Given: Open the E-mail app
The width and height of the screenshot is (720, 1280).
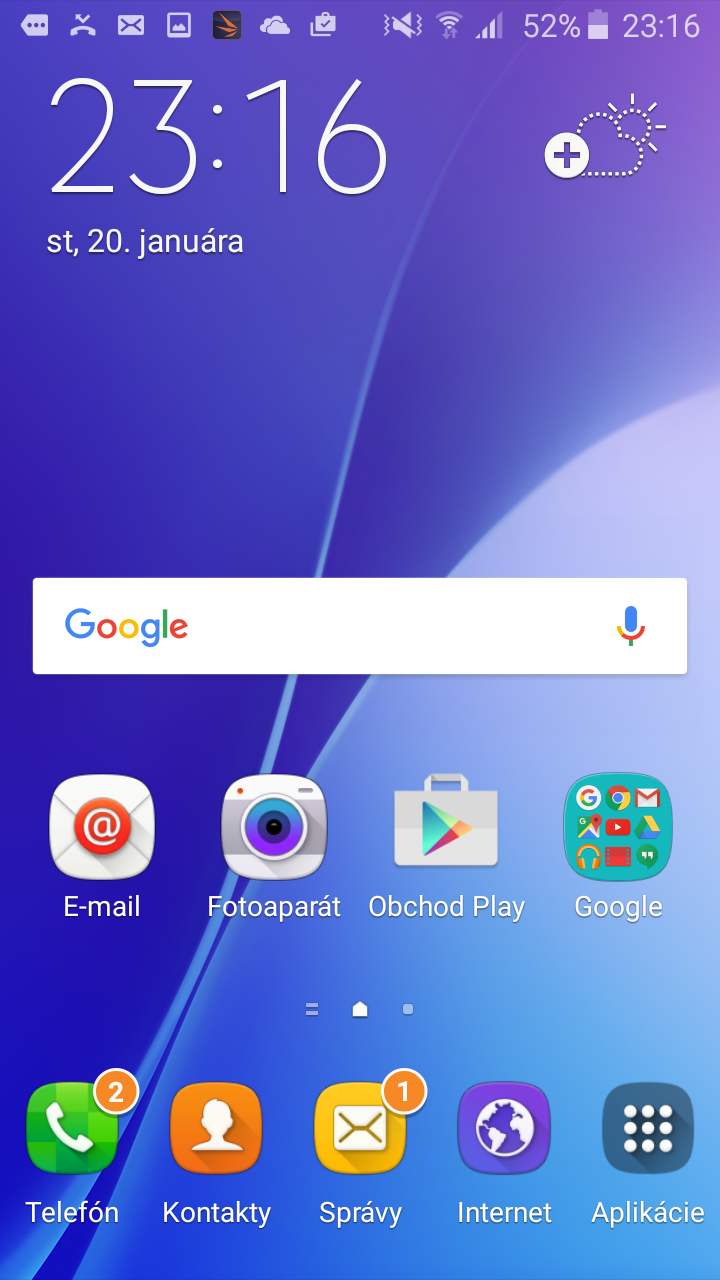Looking at the screenshot, I should coord(102,827).
